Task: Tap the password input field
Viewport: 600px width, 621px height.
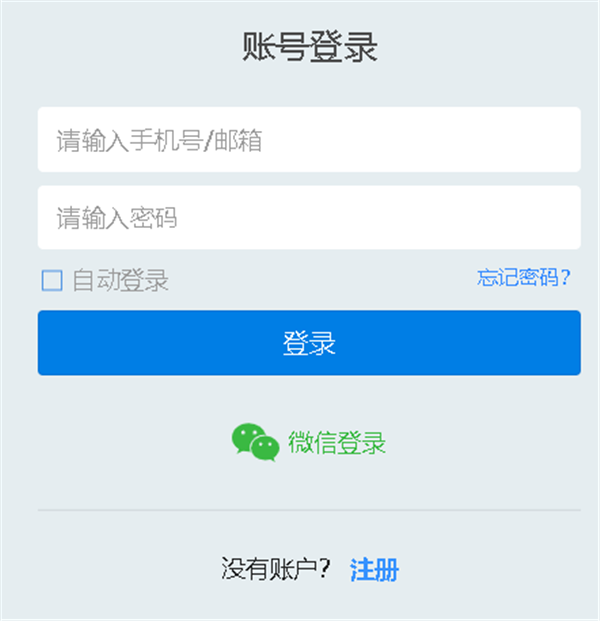Action: click(x=309, y=217)
